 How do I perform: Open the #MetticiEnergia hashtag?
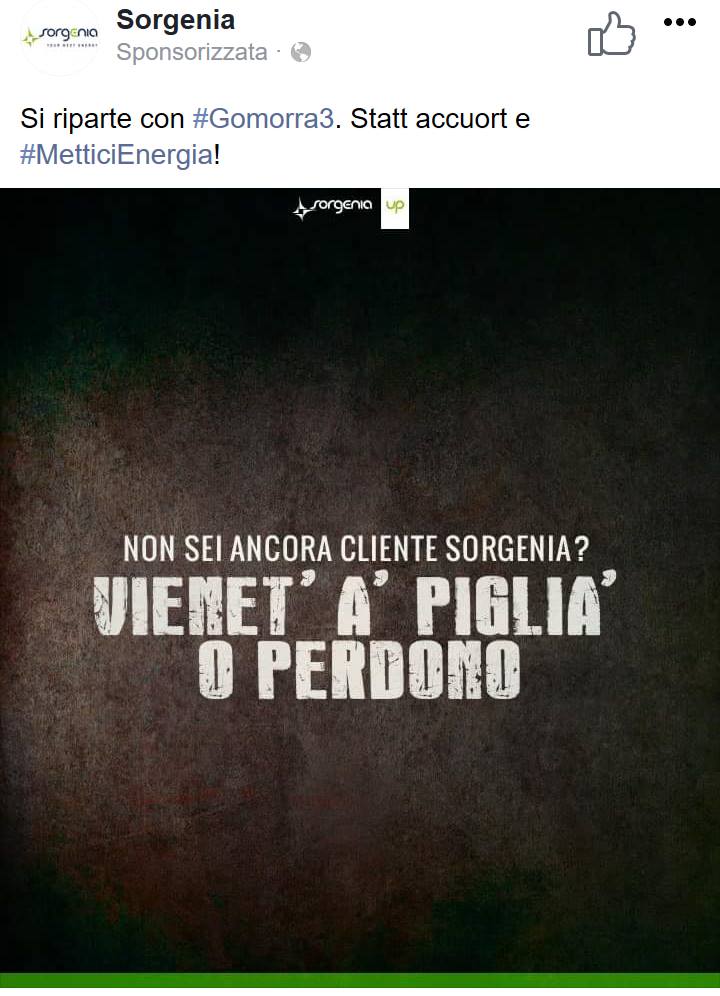click(116, 156)
